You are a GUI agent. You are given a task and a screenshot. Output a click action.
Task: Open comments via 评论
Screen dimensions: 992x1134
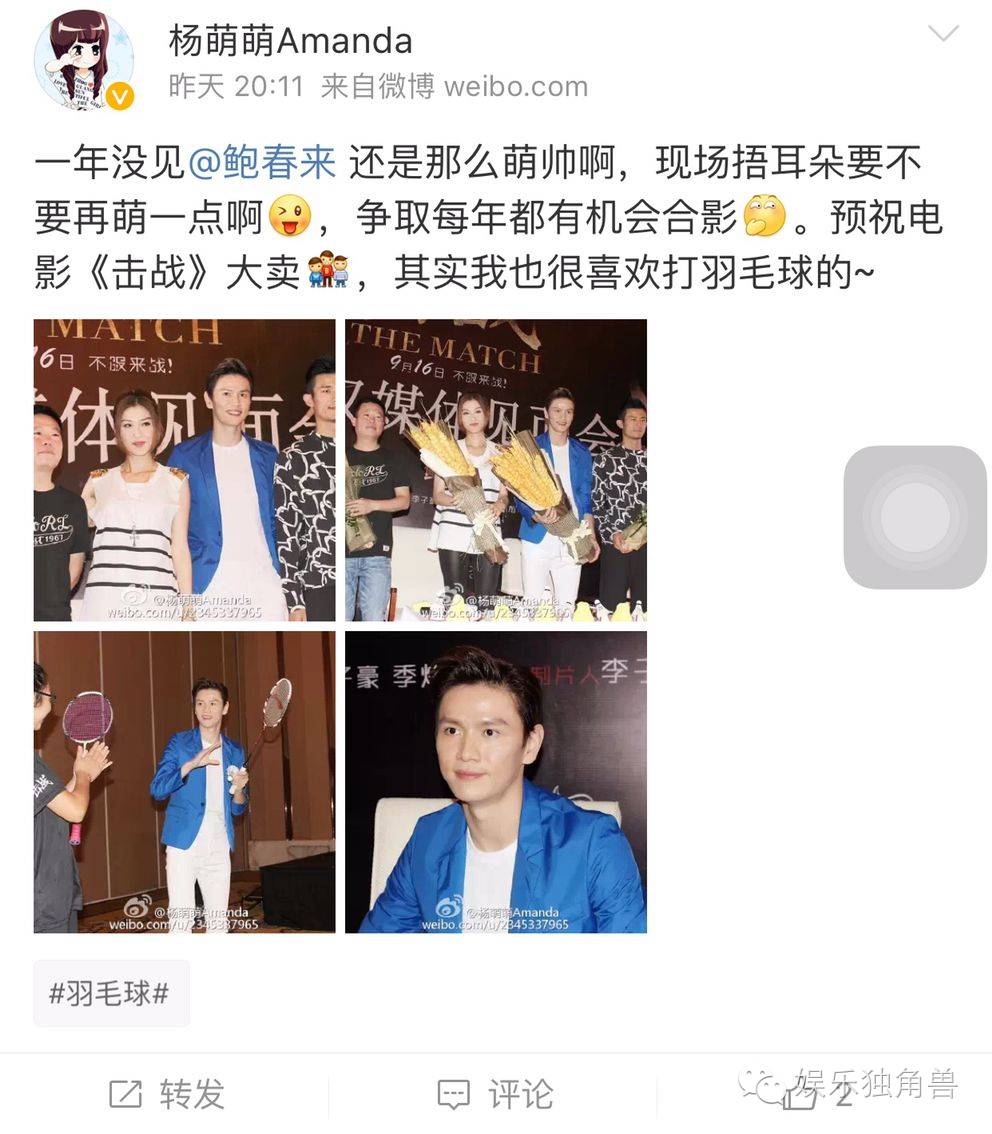click(495, 1094)
